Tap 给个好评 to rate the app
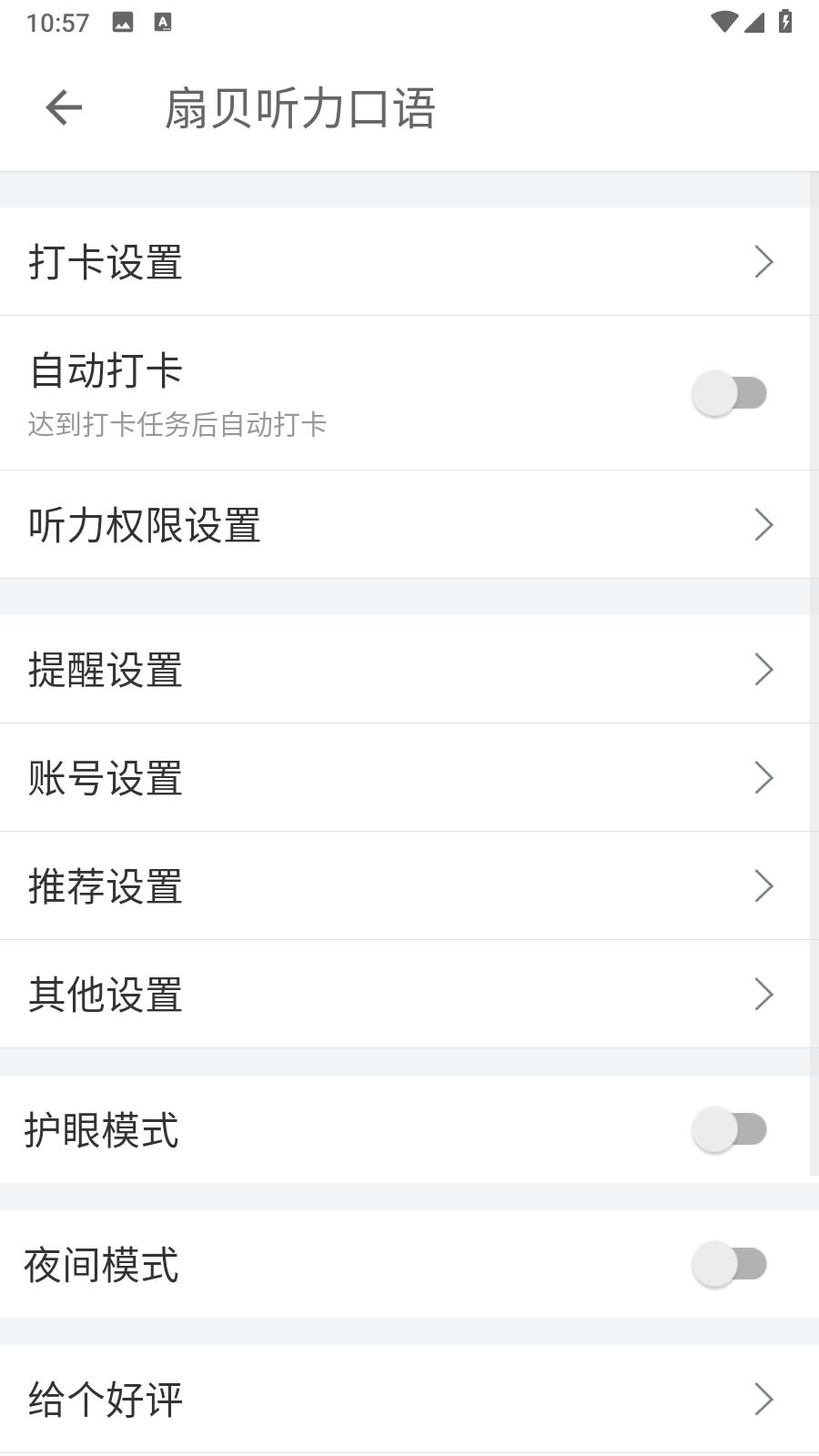Screen dimensions: 819x1456 click(105, 1400)
